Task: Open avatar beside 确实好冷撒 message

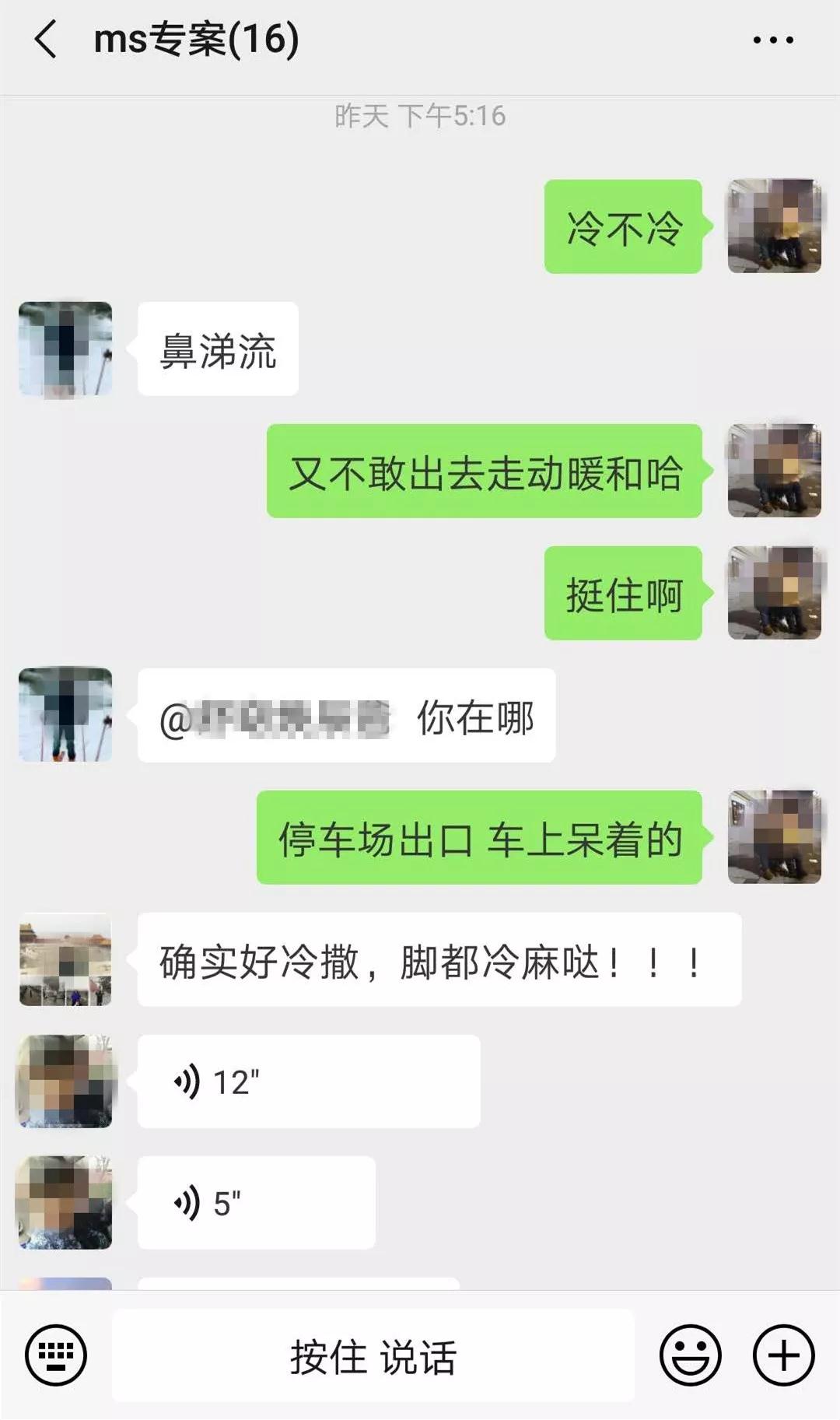Action: (65, 959)
